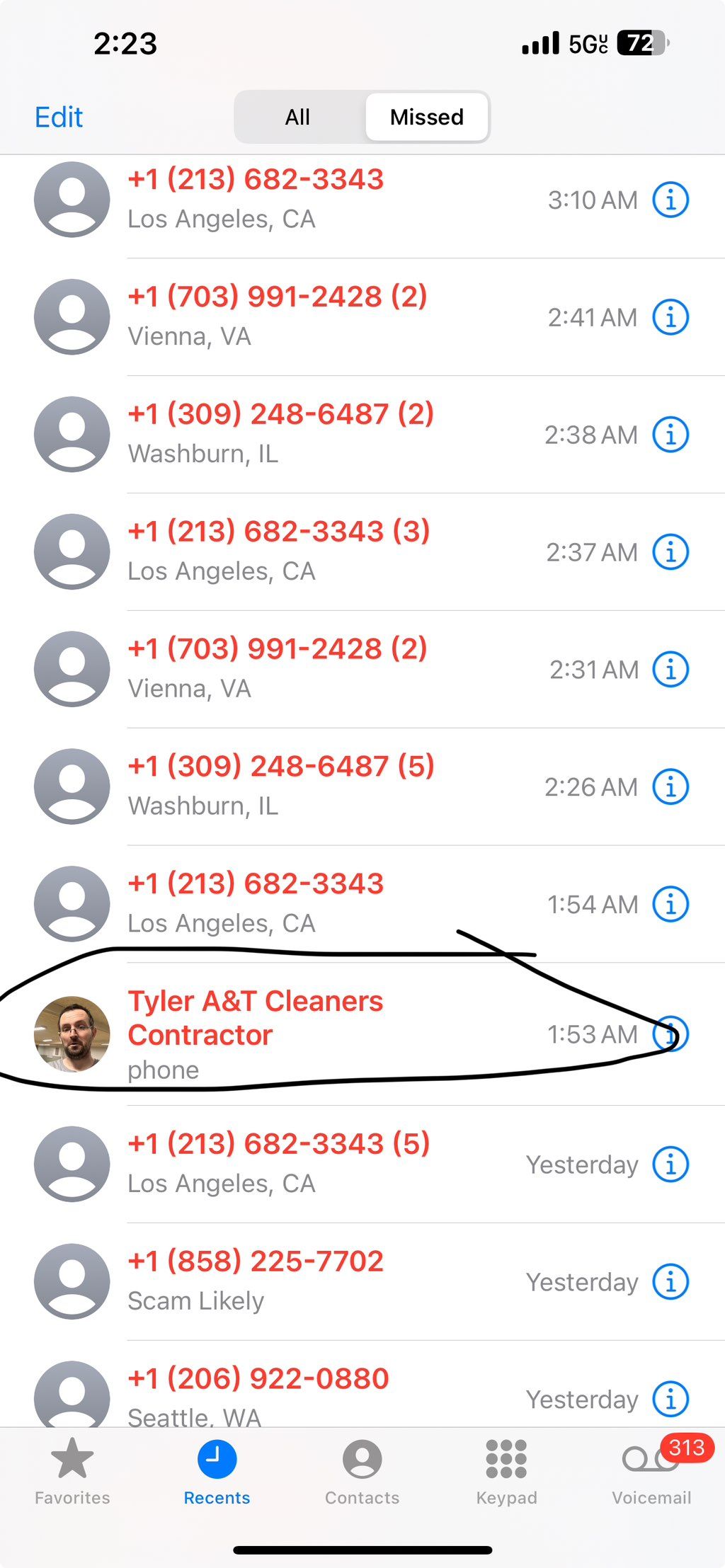Open info for the 2:38 AM Washburn call
Image resolution: width=725 pixels, height=1568 pixels.
(670, 435)
